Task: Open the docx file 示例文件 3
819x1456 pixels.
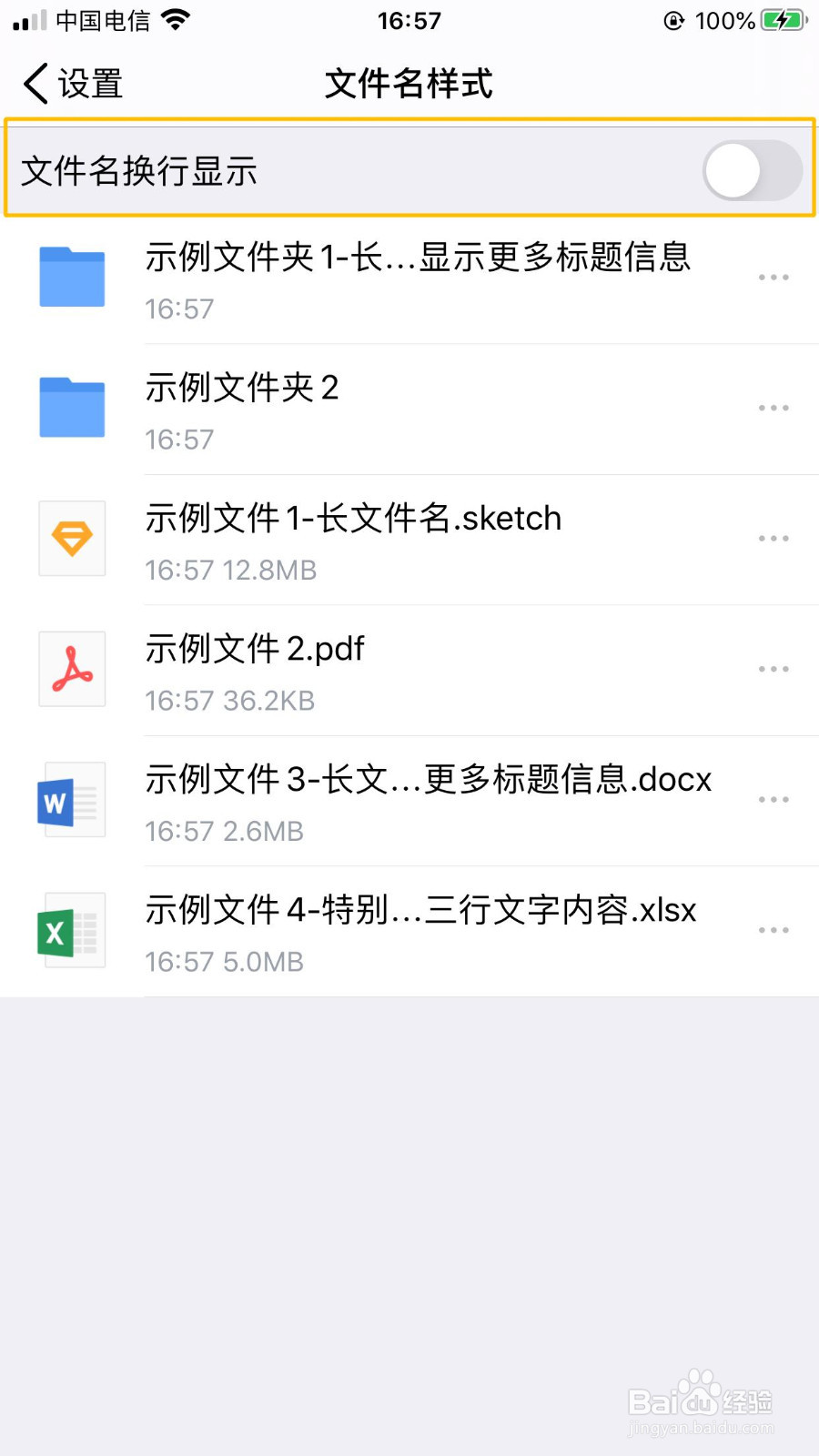Action: click(409, 801)
